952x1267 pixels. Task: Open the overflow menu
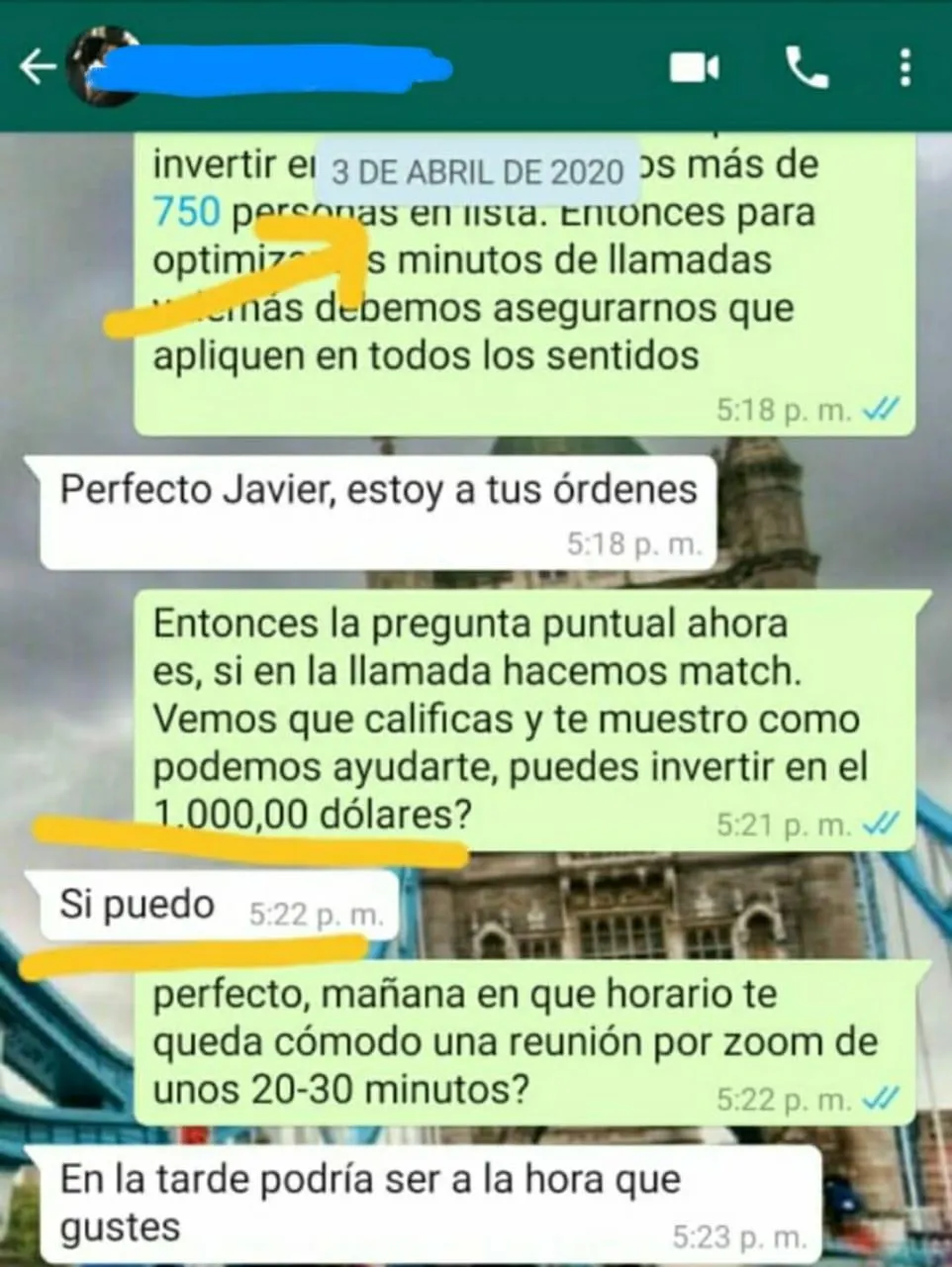click(904, 67)
